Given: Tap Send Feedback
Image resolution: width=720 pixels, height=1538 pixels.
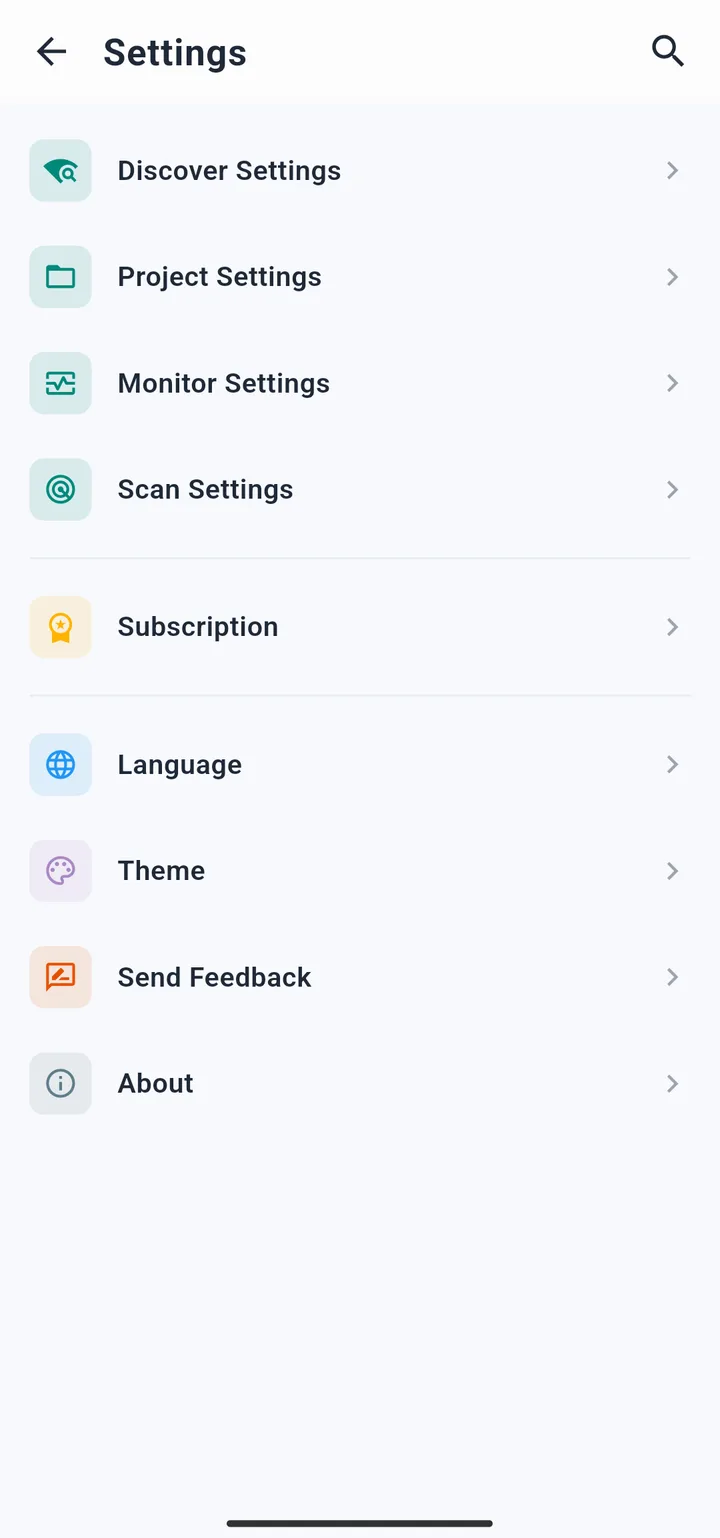Looking at the screenshot, I should click(360, 977).
